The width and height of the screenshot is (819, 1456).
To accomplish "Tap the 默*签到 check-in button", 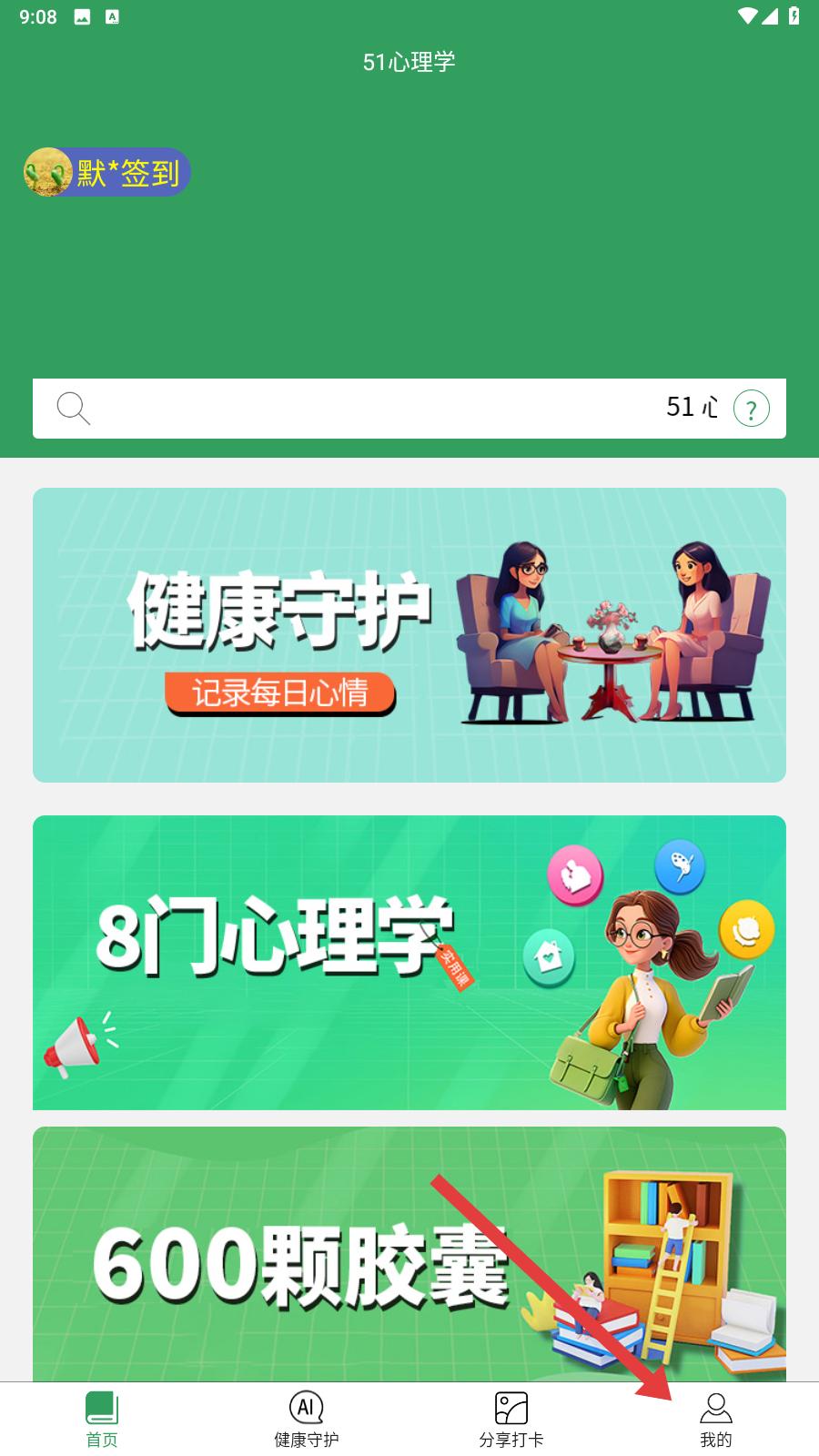I will coord(107,172).
